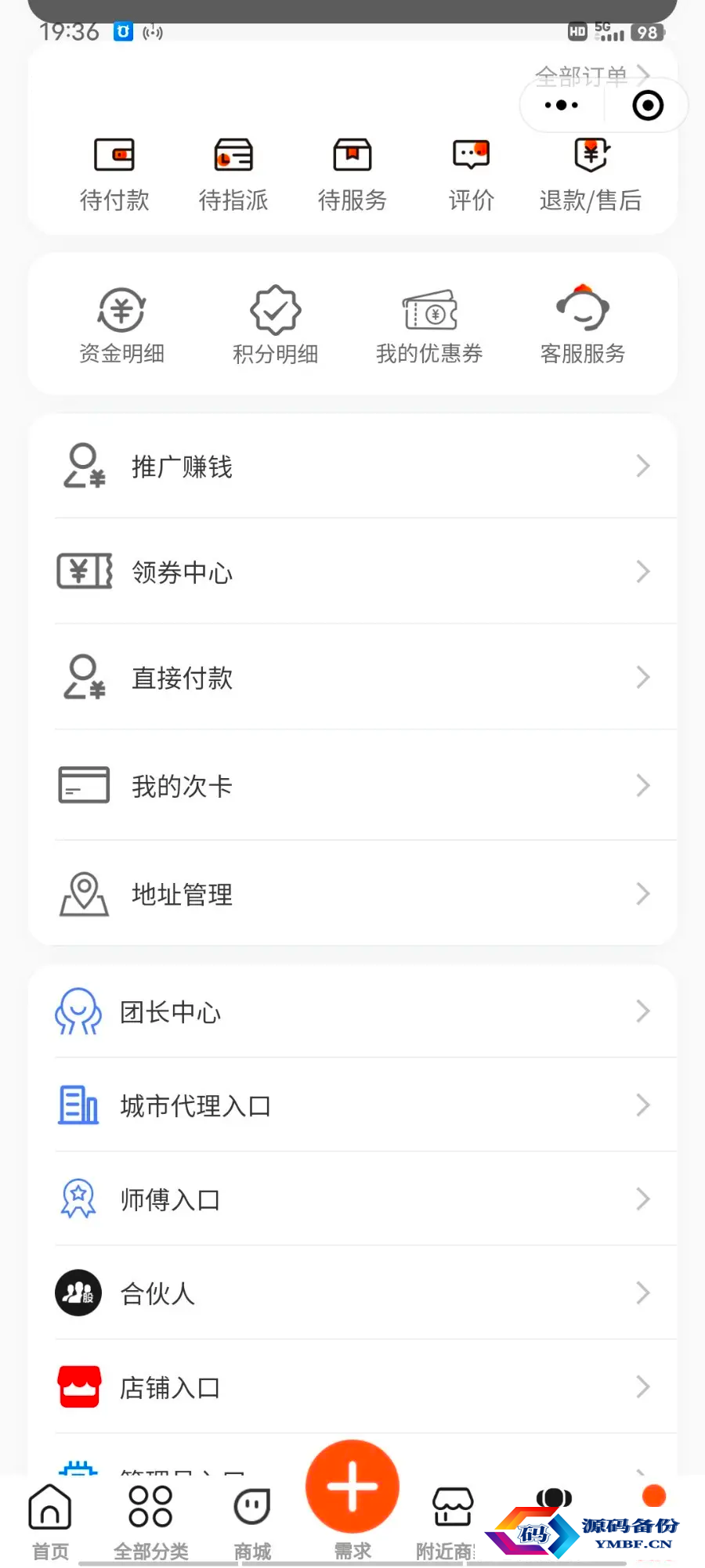Open 待服务 orders
Image resolution: width=705 pixels, height=1568 pixels.
pos(352,175)
